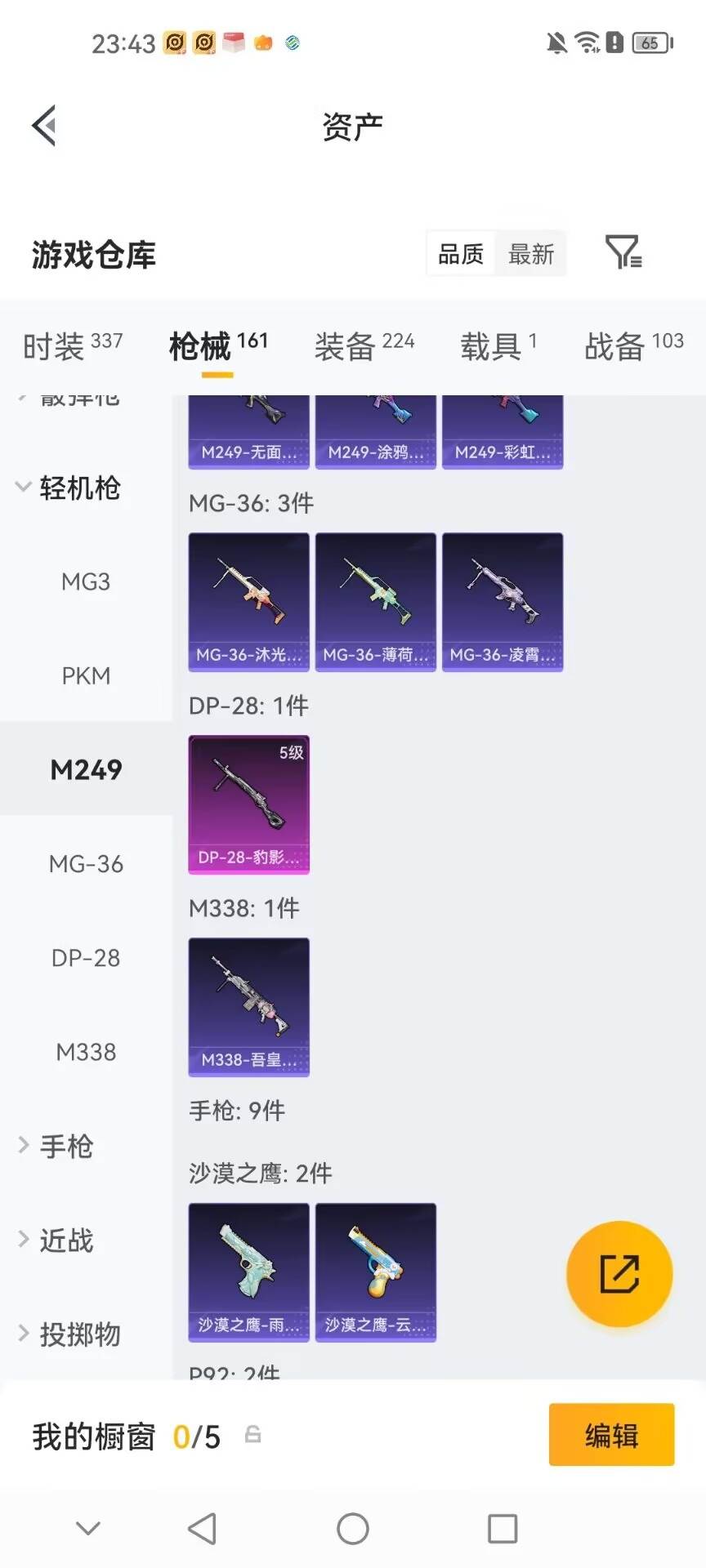Screen dimensions: 706x1568
Task: Open the M338-吾皇 weapon skin
Action: (x=249, y=1007)
